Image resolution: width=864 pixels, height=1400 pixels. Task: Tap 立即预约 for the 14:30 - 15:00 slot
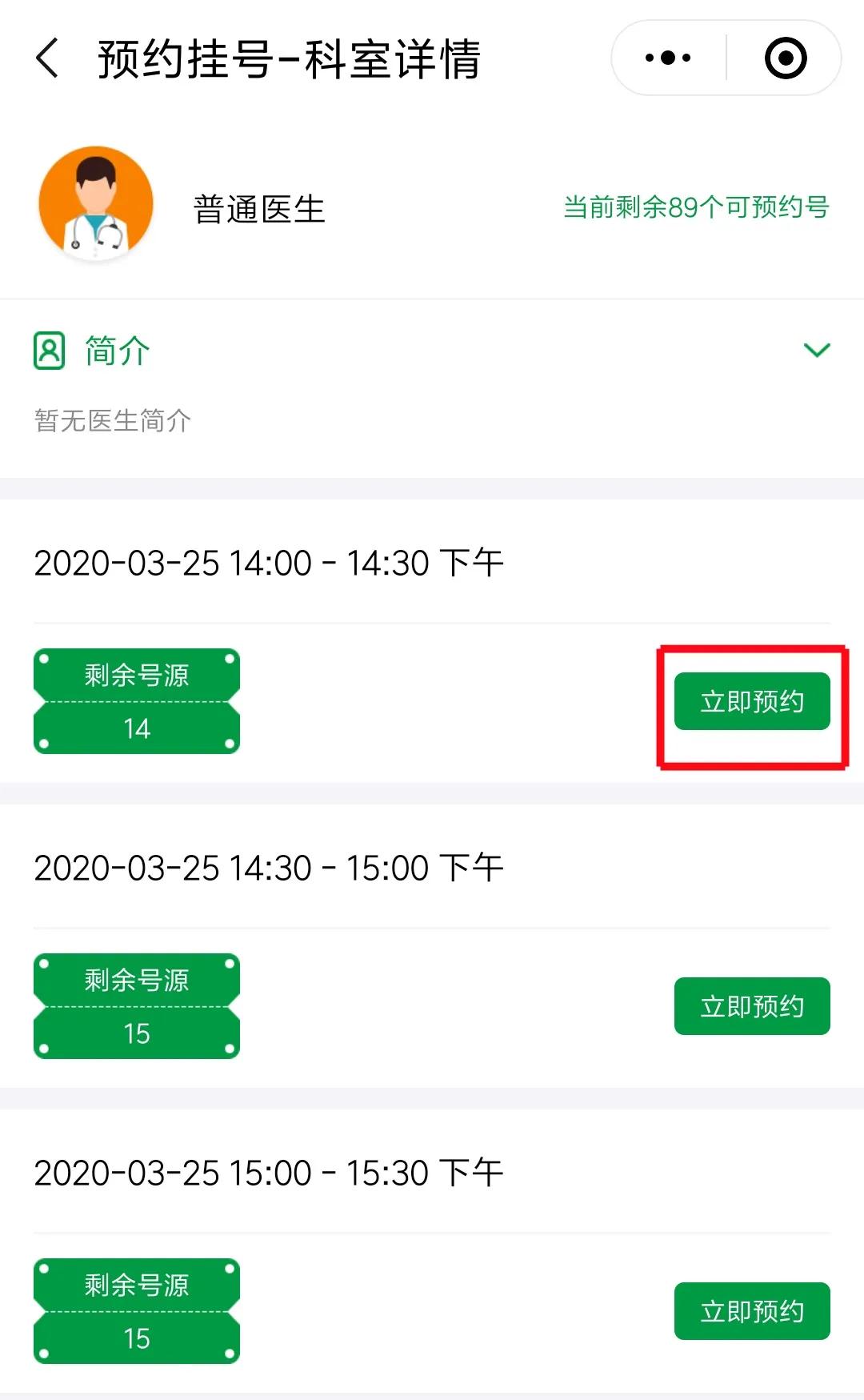pyautogui.click(x=752, y=1006)
